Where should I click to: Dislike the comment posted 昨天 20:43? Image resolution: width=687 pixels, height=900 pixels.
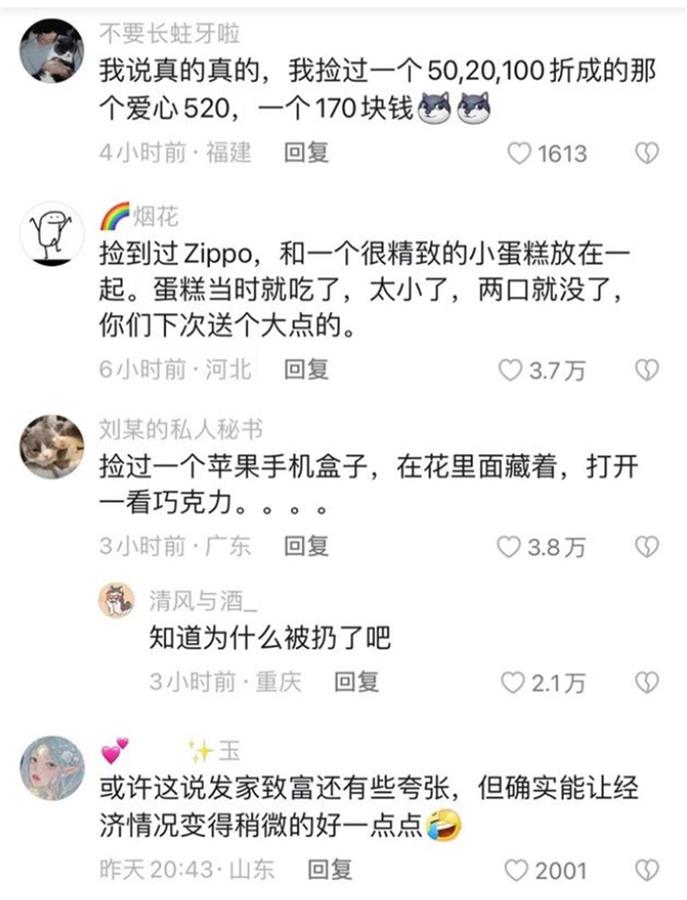[647, 870]
